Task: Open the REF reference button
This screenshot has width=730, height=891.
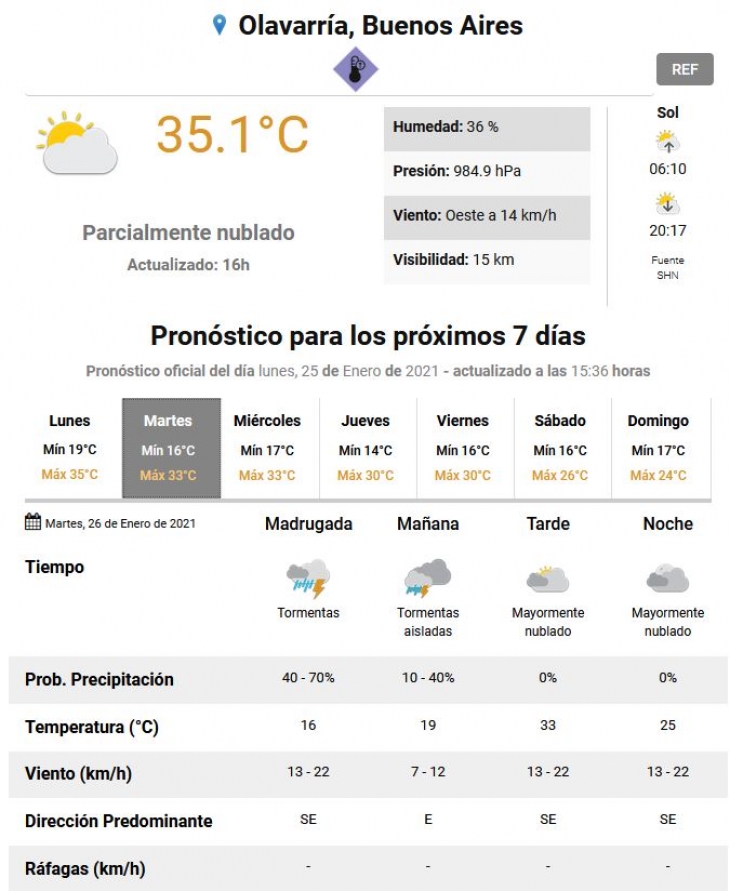Action: 684,69
